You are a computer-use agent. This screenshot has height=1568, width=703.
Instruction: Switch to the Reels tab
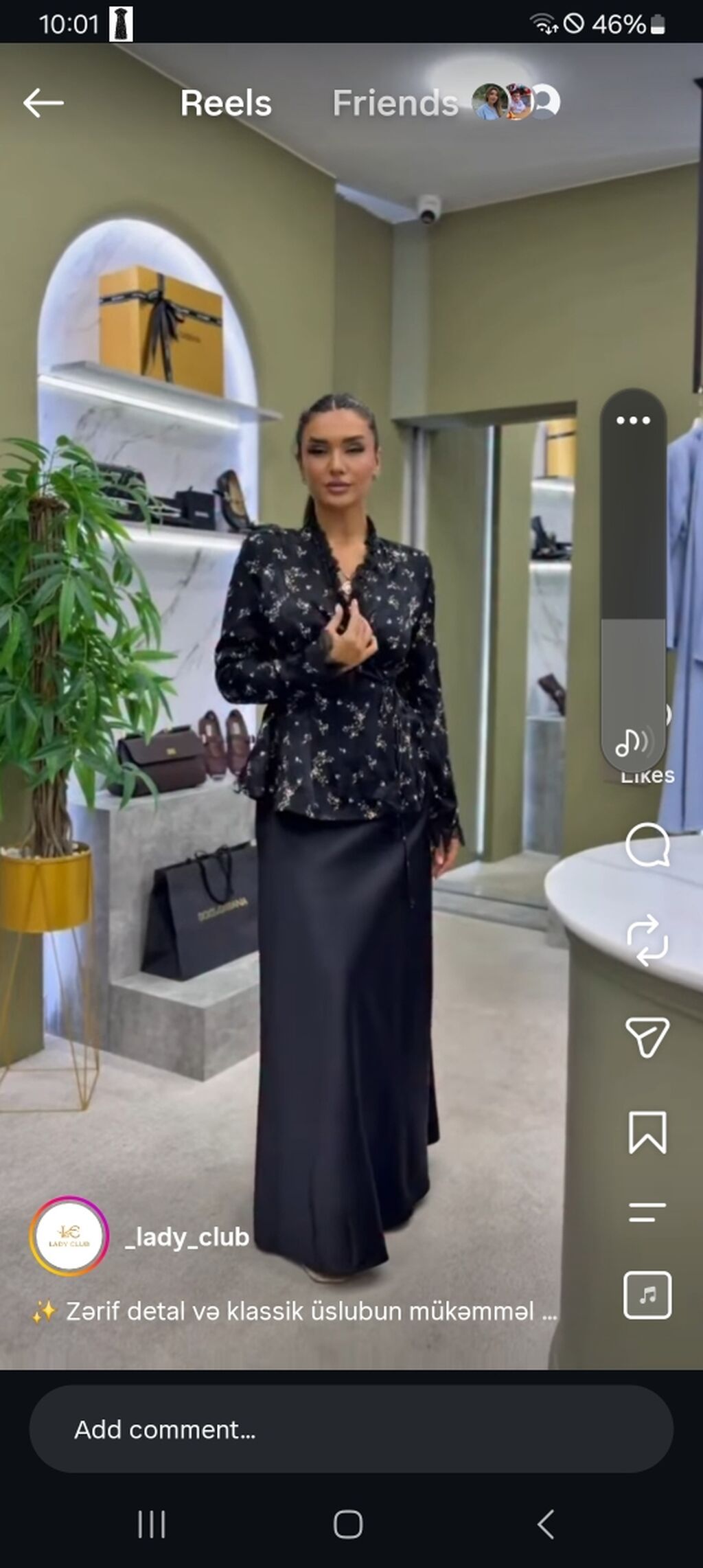(x=226, y=103)
